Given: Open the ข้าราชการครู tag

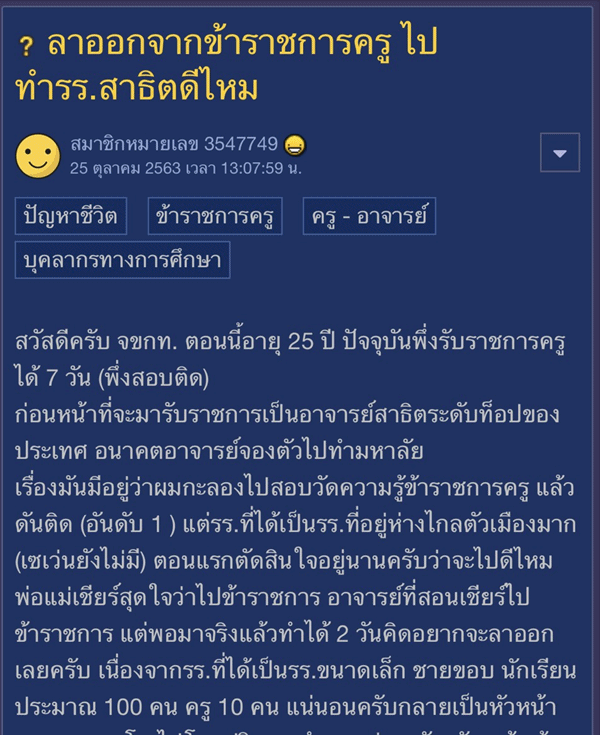Looking at the screenshot, I should tap(215, 216).
